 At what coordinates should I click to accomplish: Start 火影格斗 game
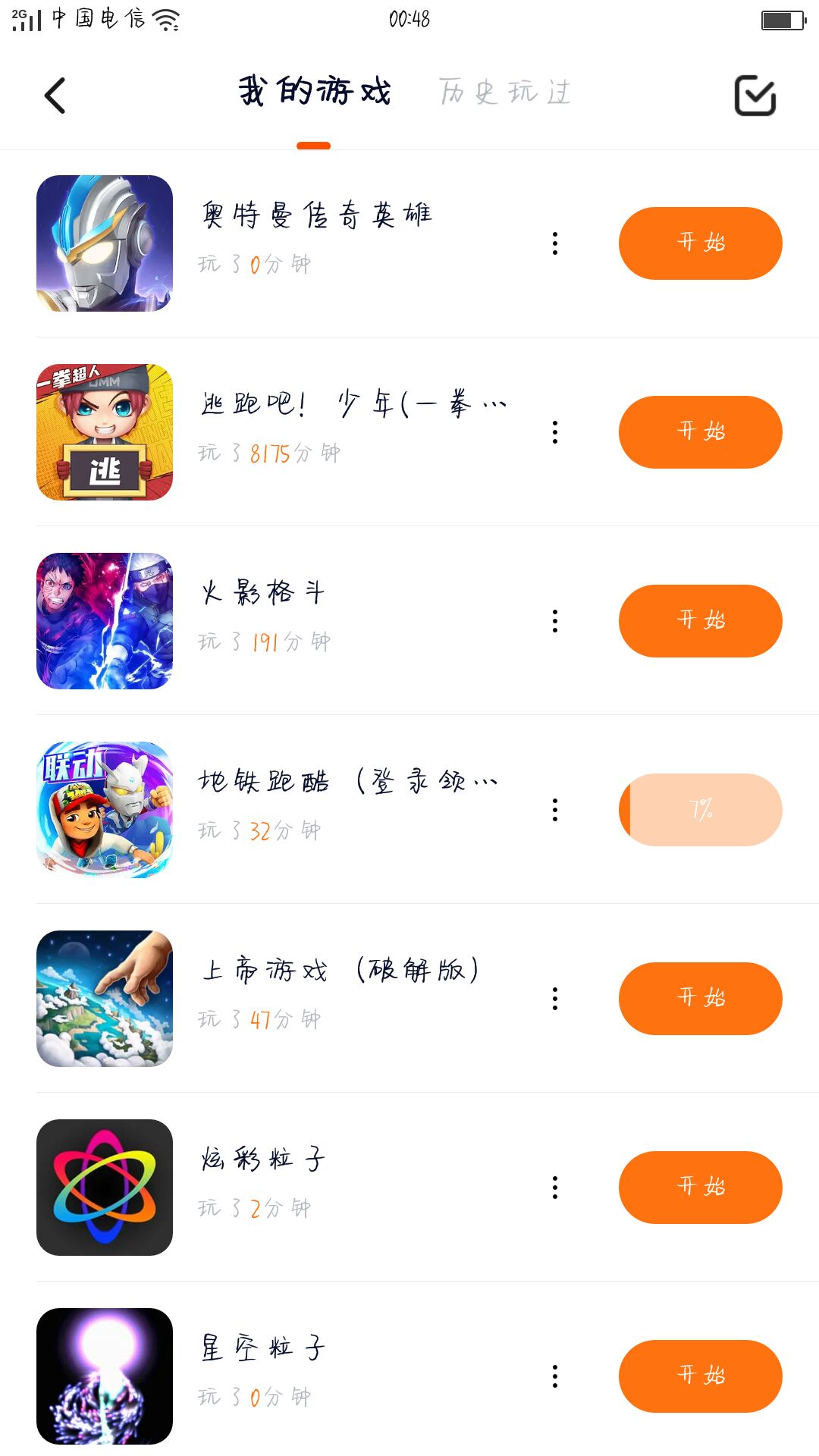(700, 621)
